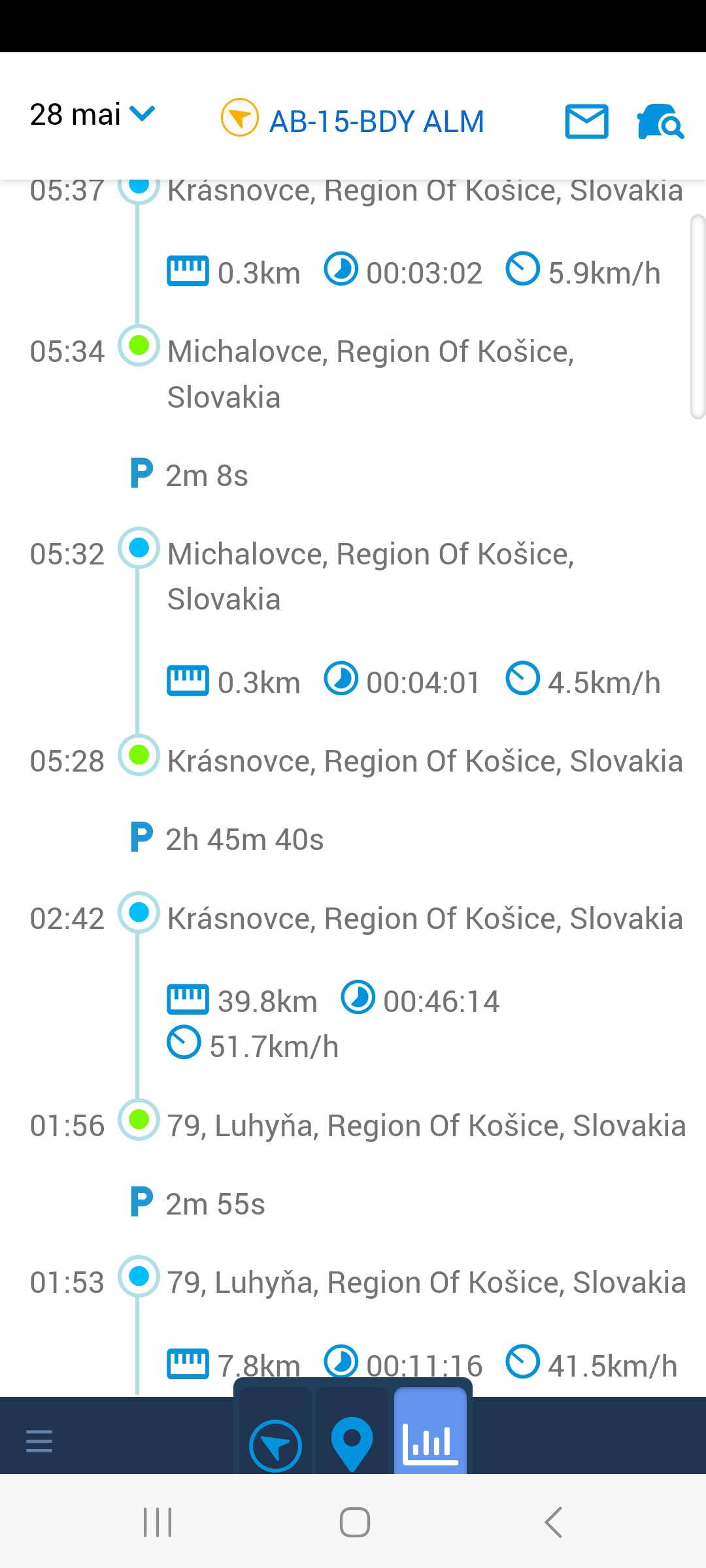Viewport: 706px width, 1568px height.
Task: Go back with the system back button
Action: click(x=553, y=1522)
